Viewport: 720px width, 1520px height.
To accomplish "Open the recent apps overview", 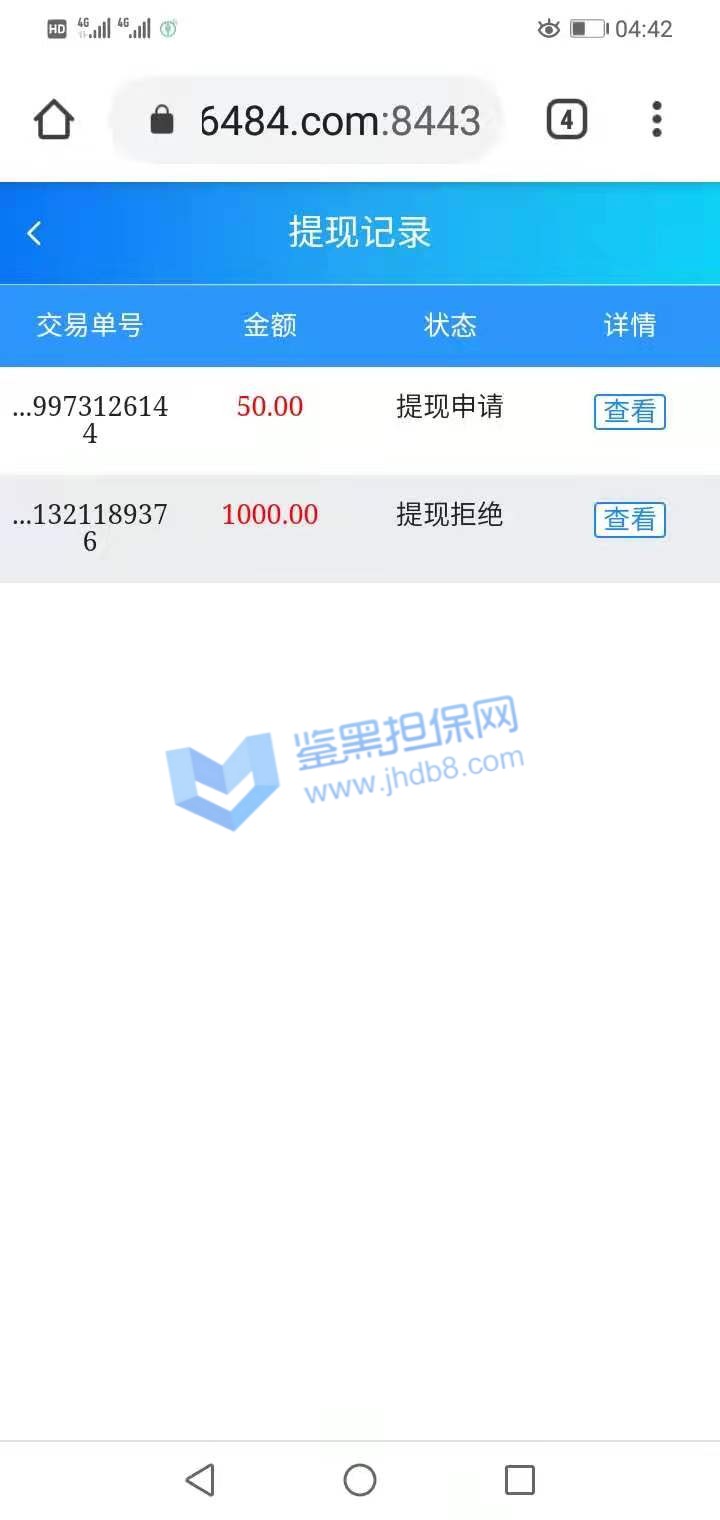I will pyautogui.click(x=519, y=1479).
